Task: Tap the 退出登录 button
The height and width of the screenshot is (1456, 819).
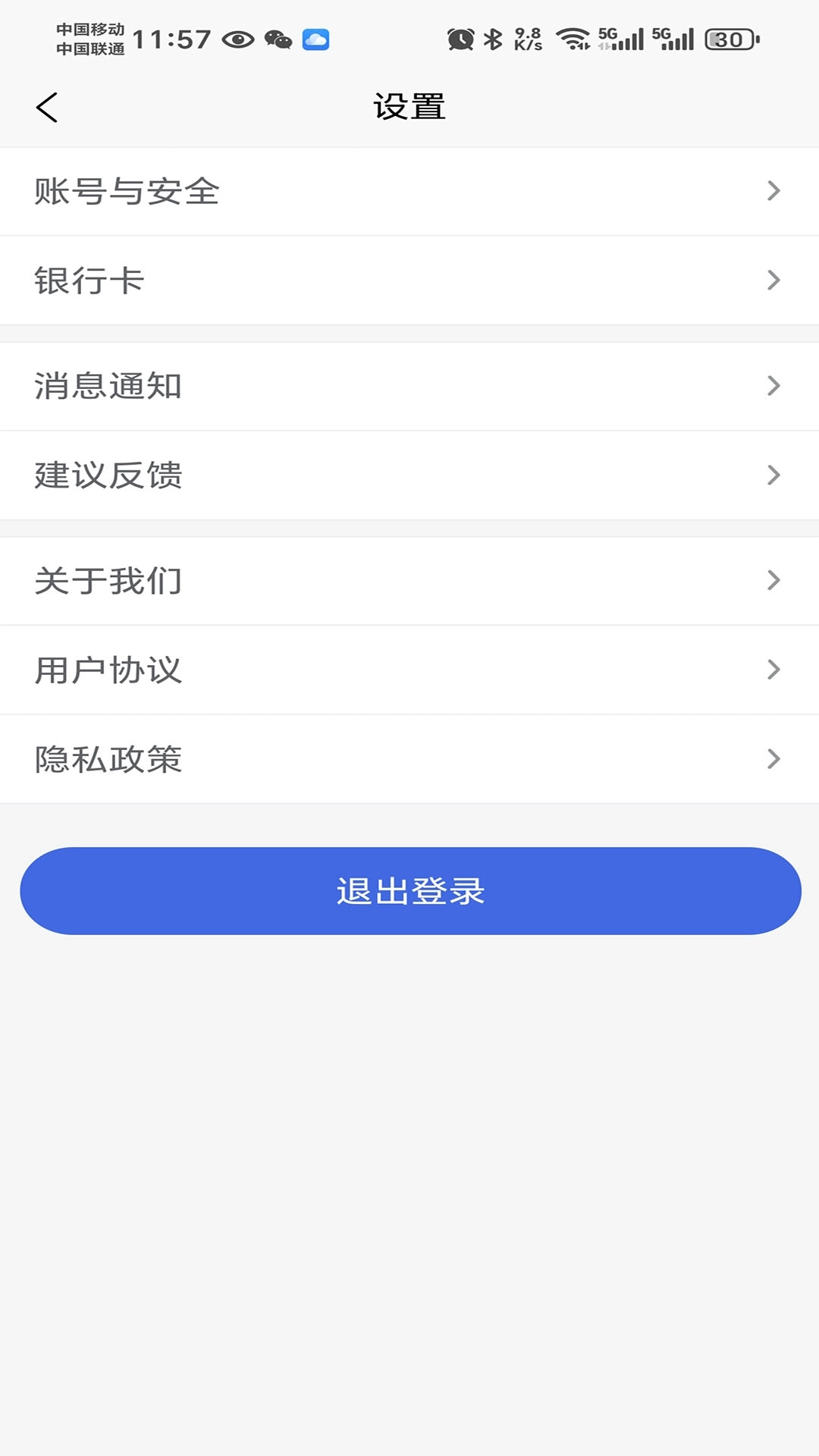Action: pyautogui.click(x=409, y=893)
